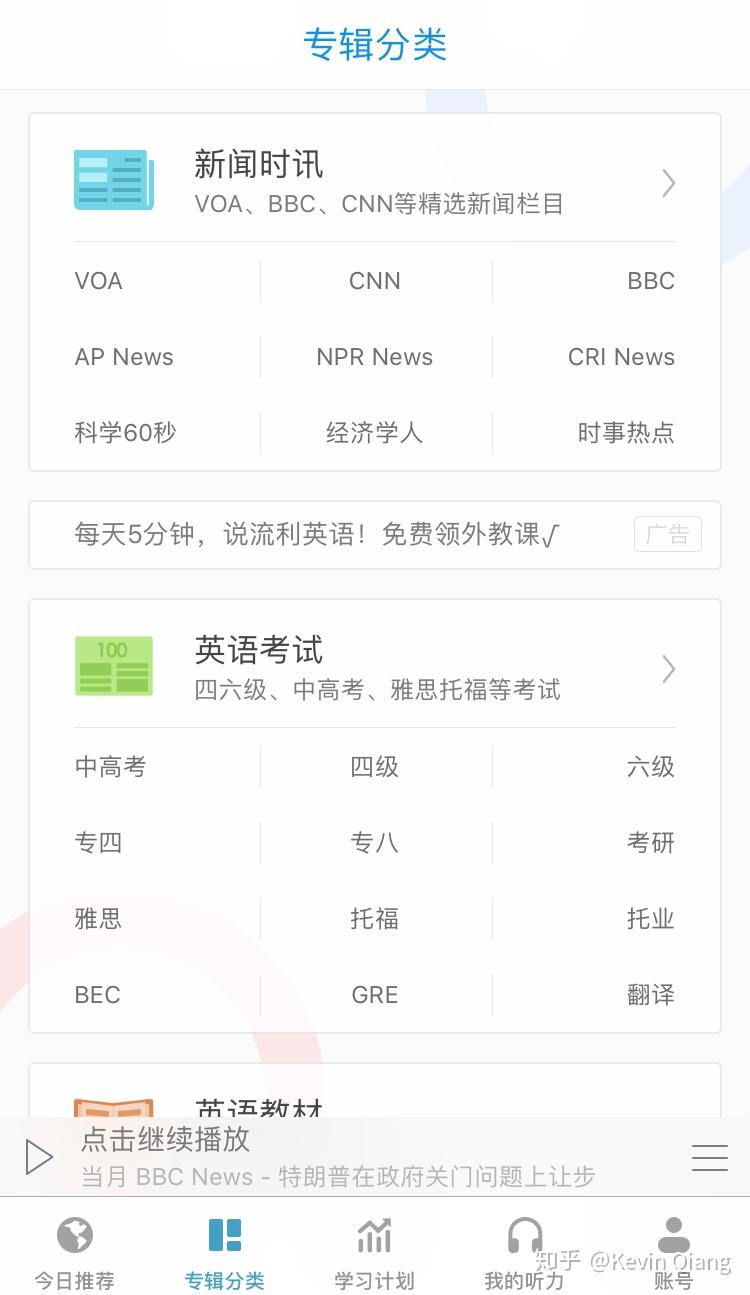Open 考研 exam materials

[651, 843]
